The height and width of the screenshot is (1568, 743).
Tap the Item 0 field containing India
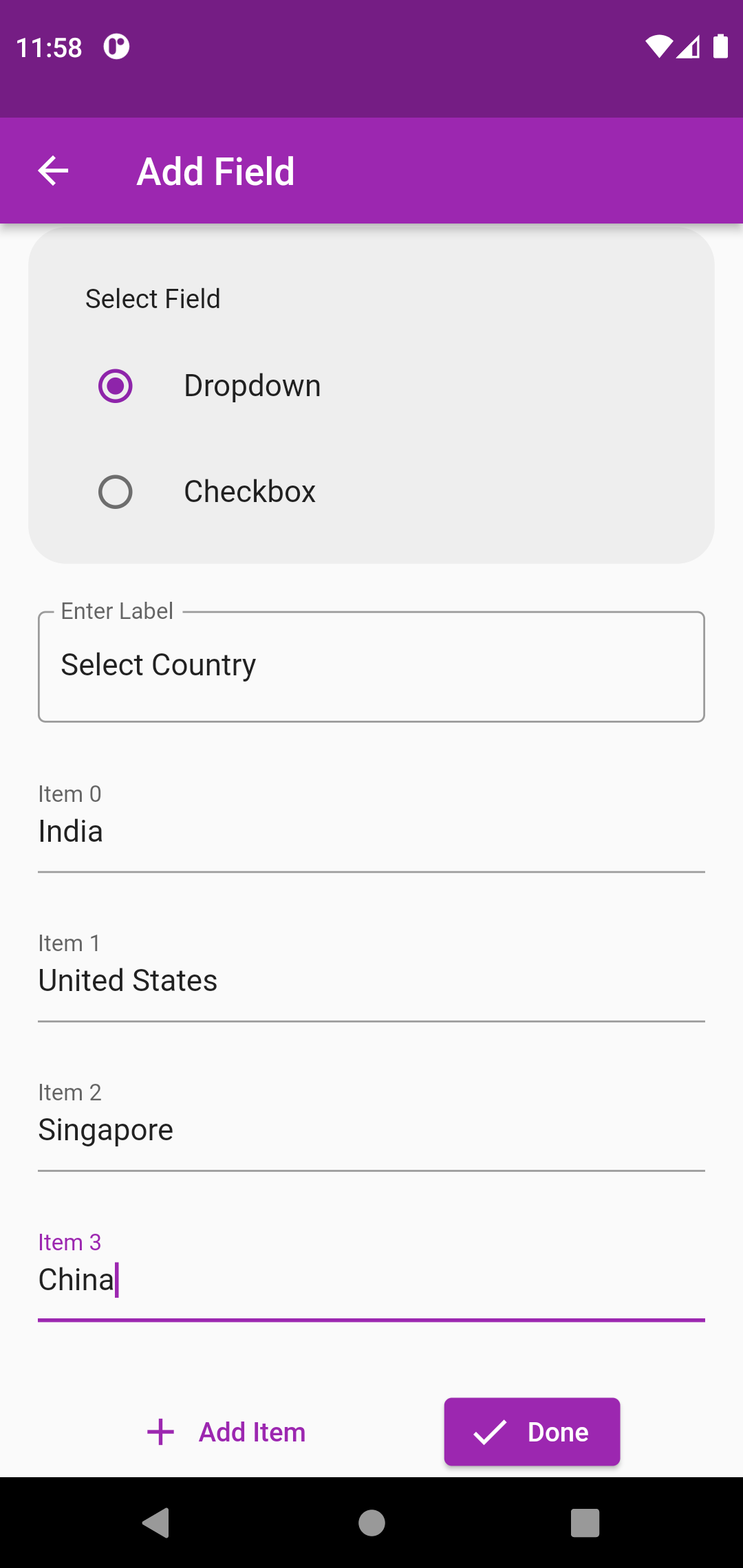[x=371, y=832]
